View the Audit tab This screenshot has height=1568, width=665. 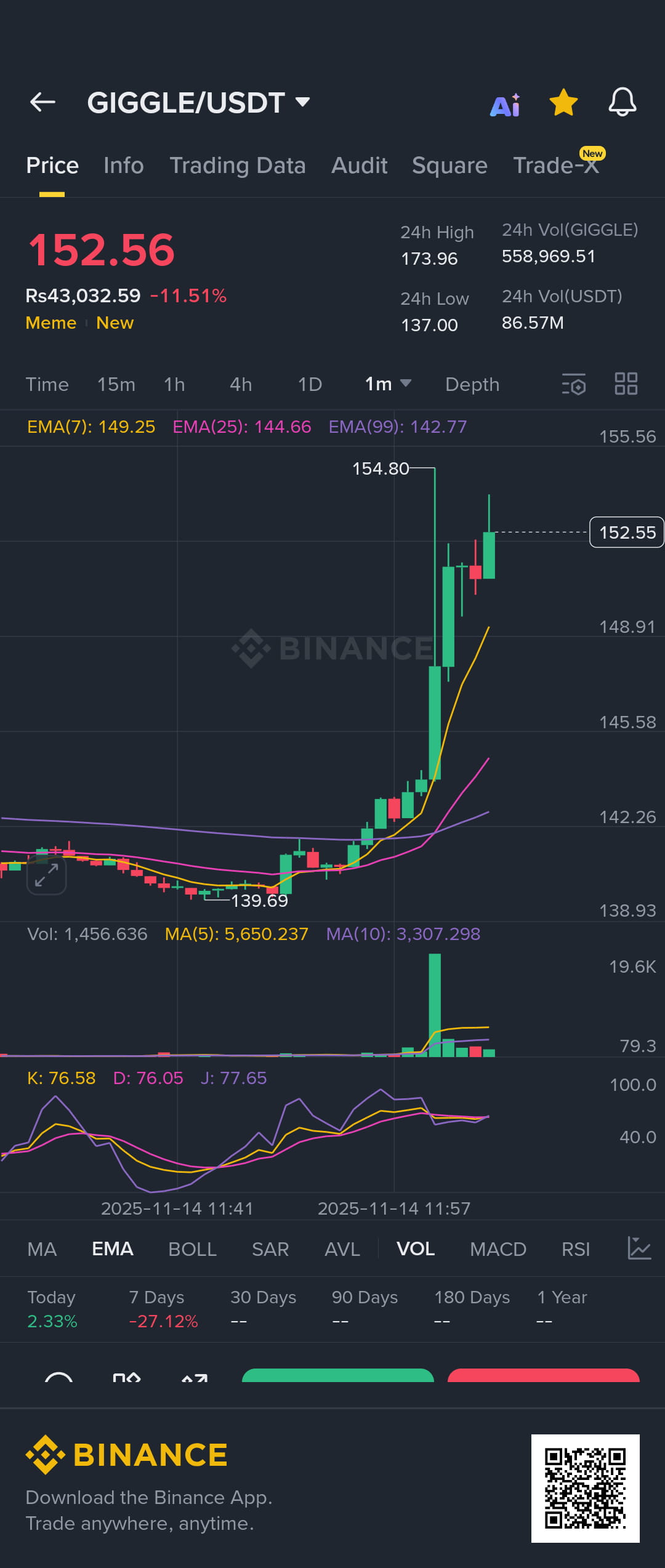(359, 166)
